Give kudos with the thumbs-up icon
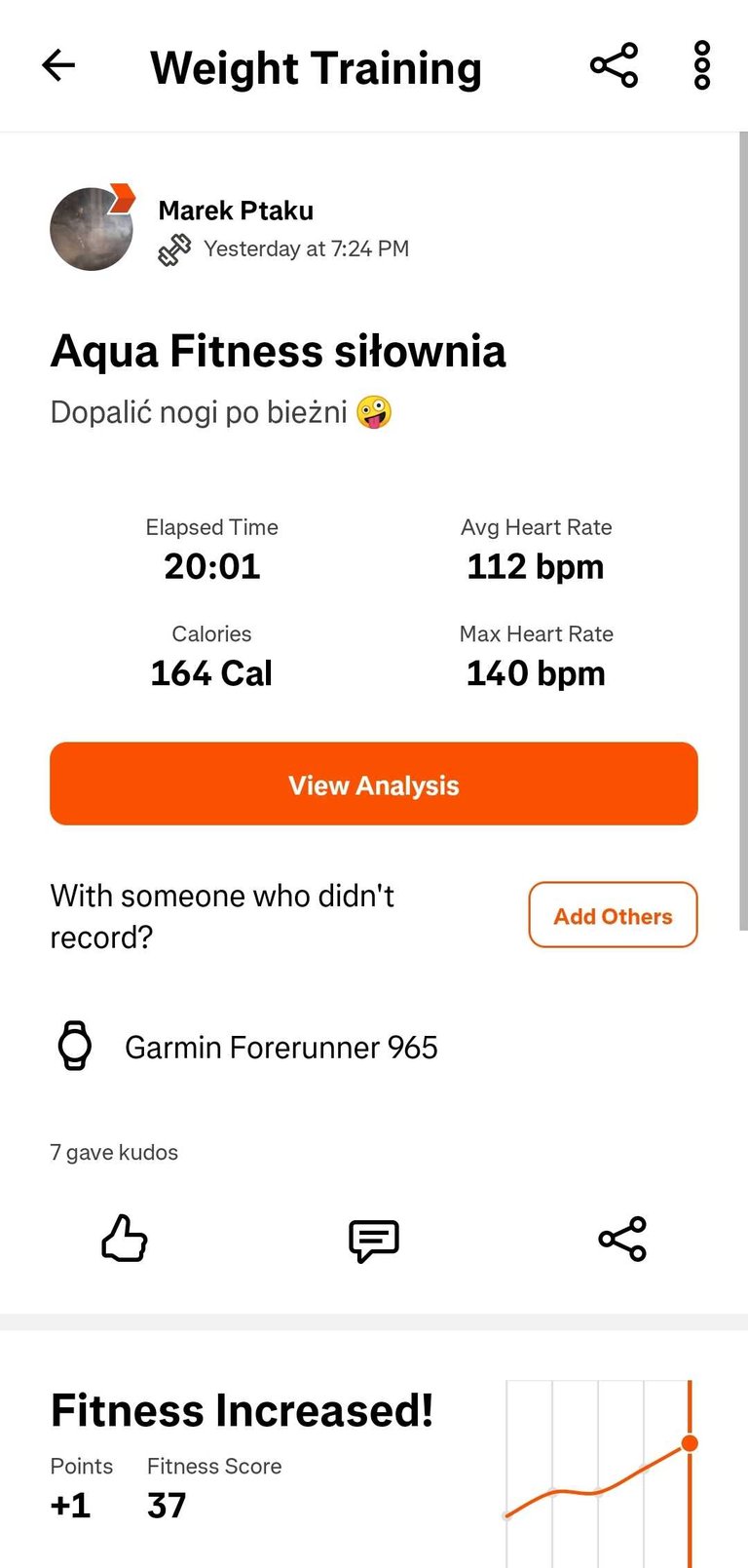Screen dimensions: 748x1568 pos(125,1239)
